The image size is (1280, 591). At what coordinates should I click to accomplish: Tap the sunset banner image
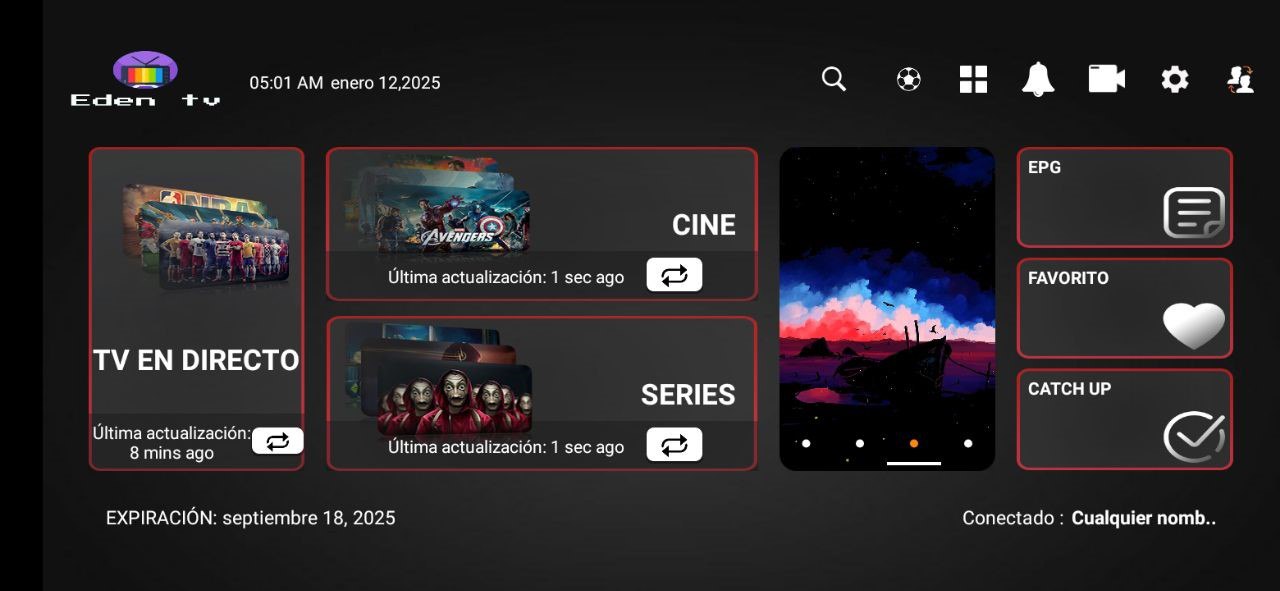point(887,300)
